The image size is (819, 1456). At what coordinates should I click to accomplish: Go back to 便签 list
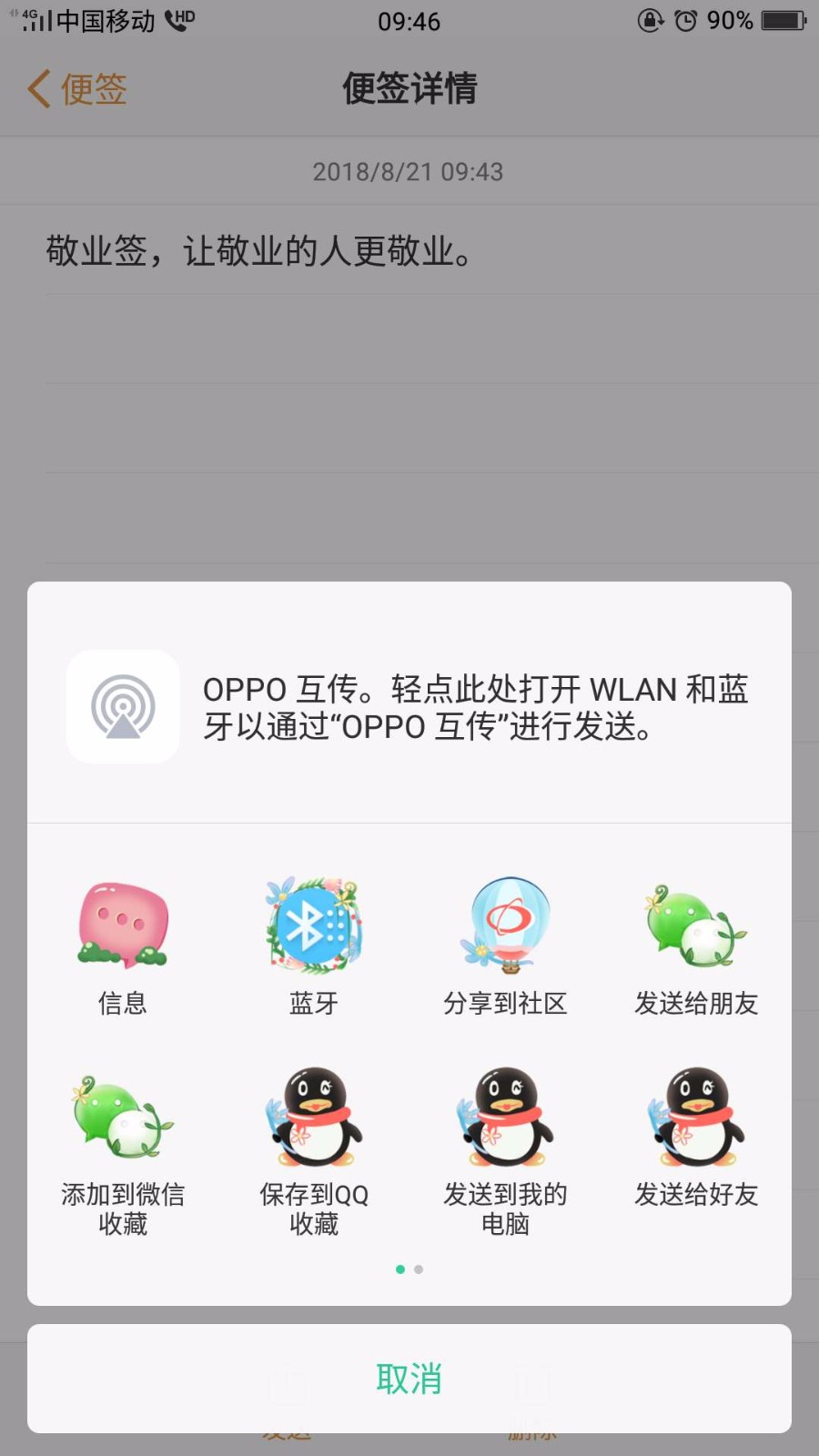(x=77, y=89)
